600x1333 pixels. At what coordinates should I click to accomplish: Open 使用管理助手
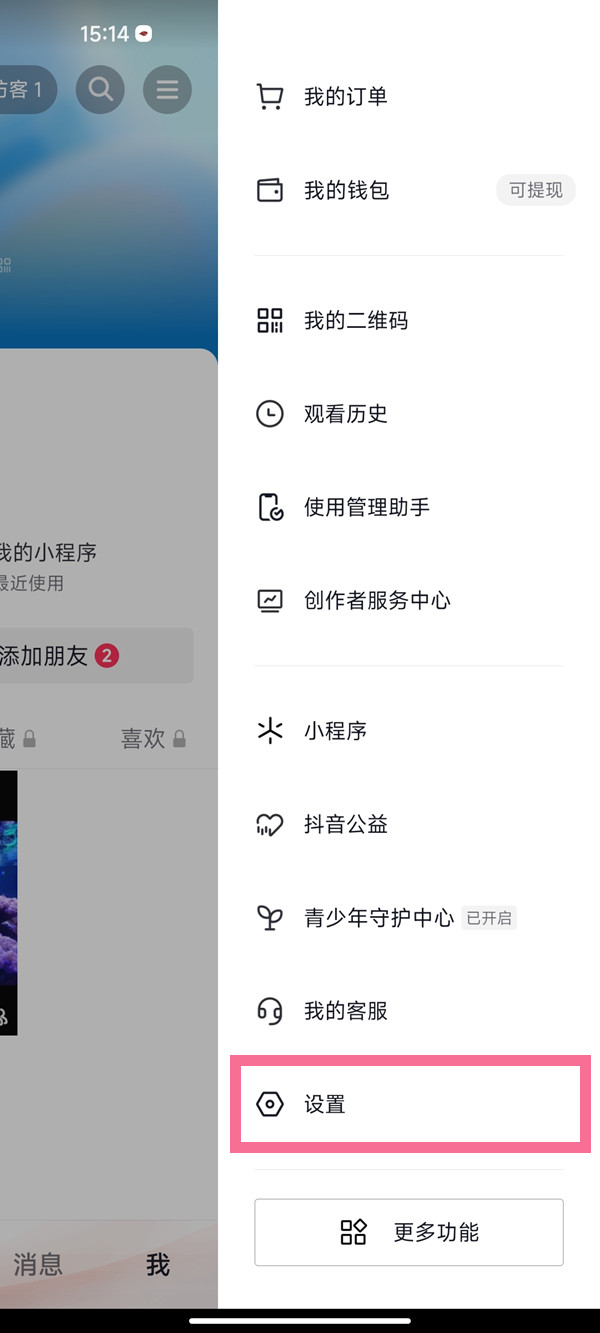[x=366, y=507]
